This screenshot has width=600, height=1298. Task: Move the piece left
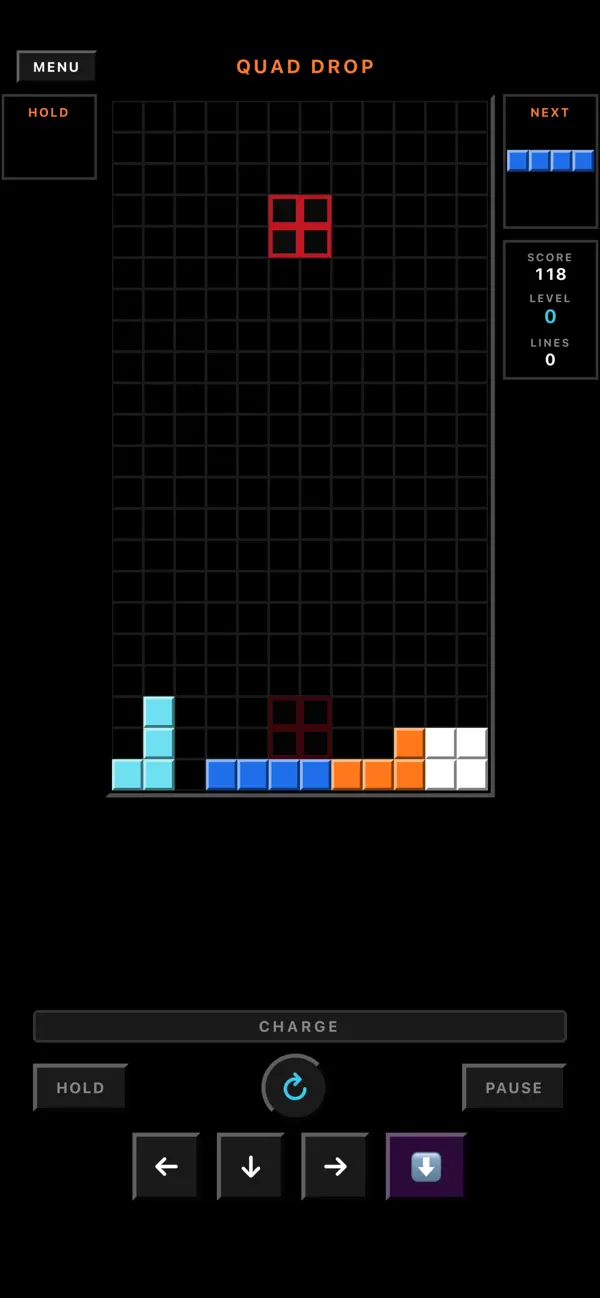click(x=166, y=1166)
